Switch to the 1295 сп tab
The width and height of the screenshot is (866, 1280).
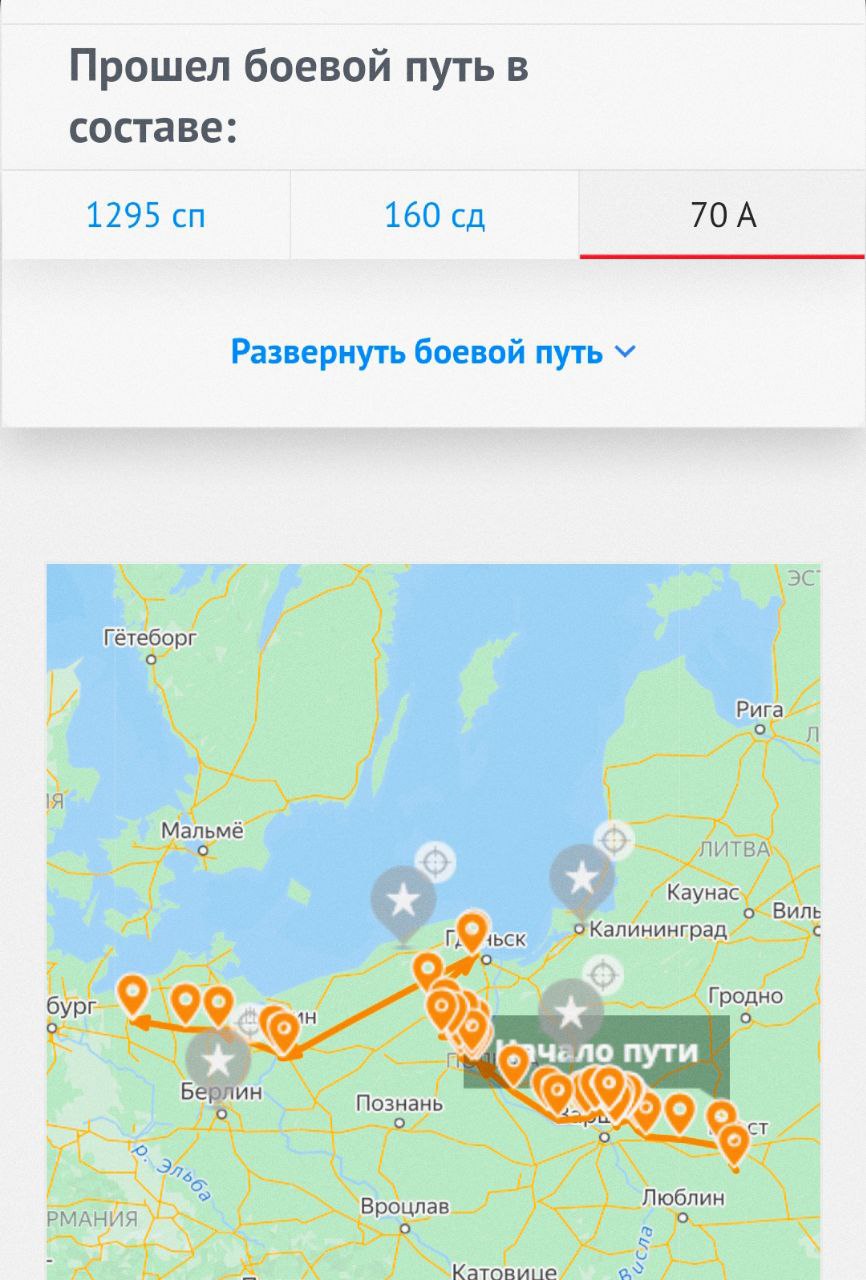(146, 214)
